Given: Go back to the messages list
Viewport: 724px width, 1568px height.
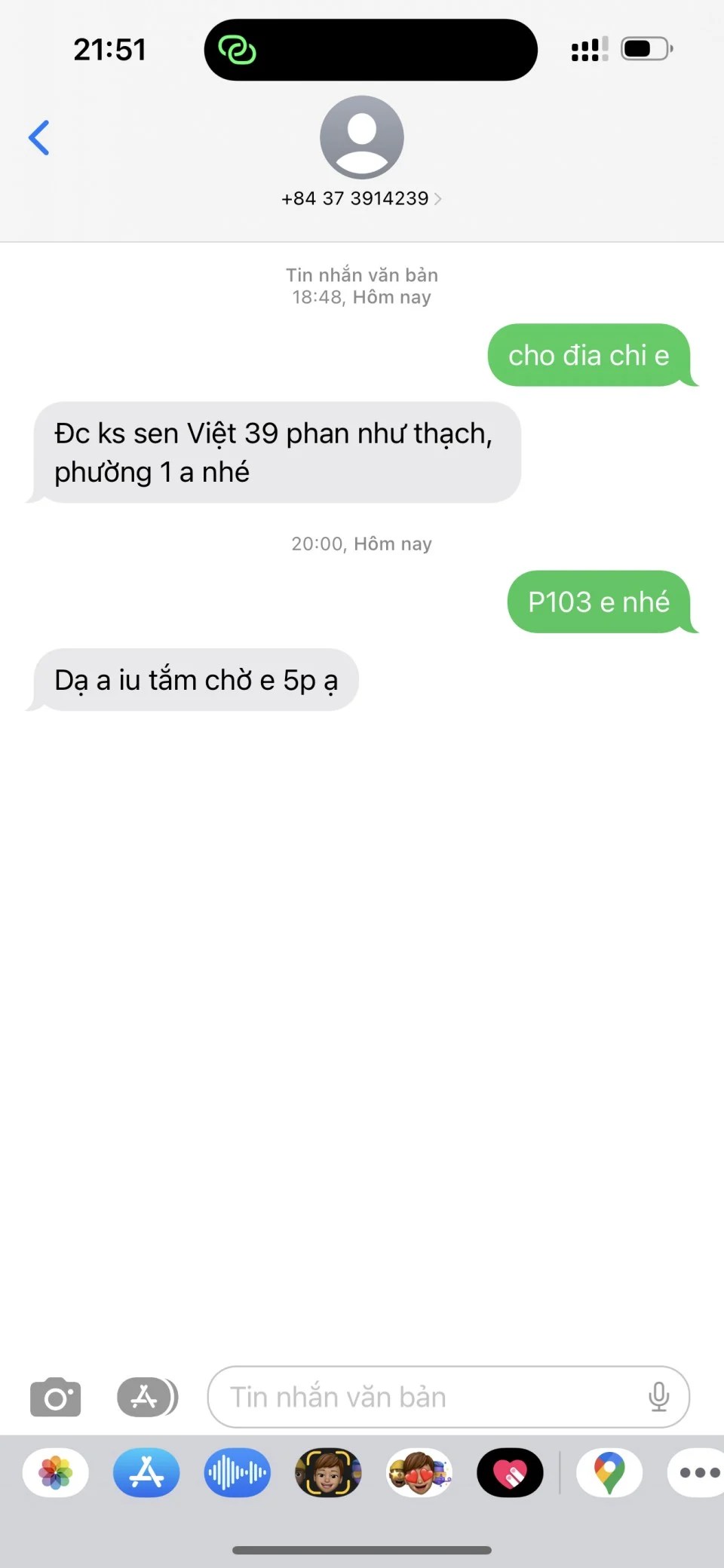Looking at the screenshot, I should click(39, 138).
